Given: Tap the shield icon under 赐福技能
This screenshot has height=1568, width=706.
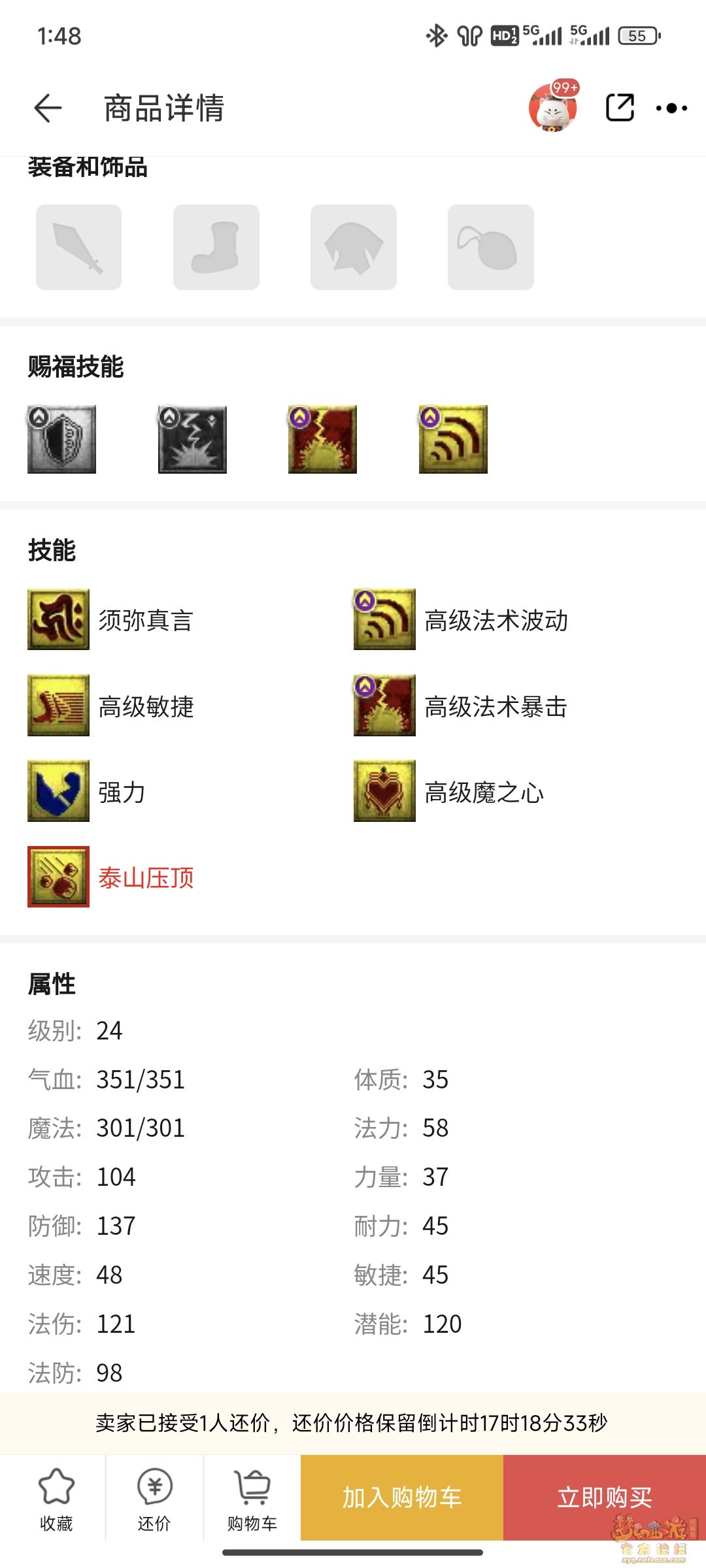Looking at the screenshot, I should tap(62, 439).
